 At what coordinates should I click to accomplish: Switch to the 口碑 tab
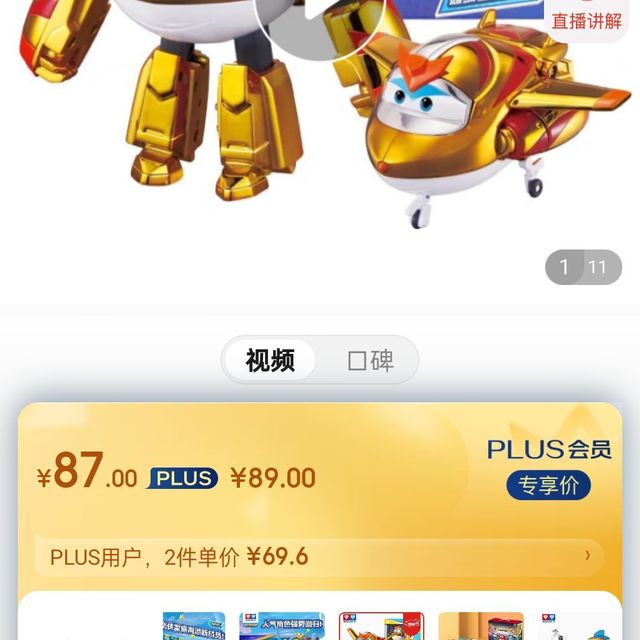coord(370,360)
